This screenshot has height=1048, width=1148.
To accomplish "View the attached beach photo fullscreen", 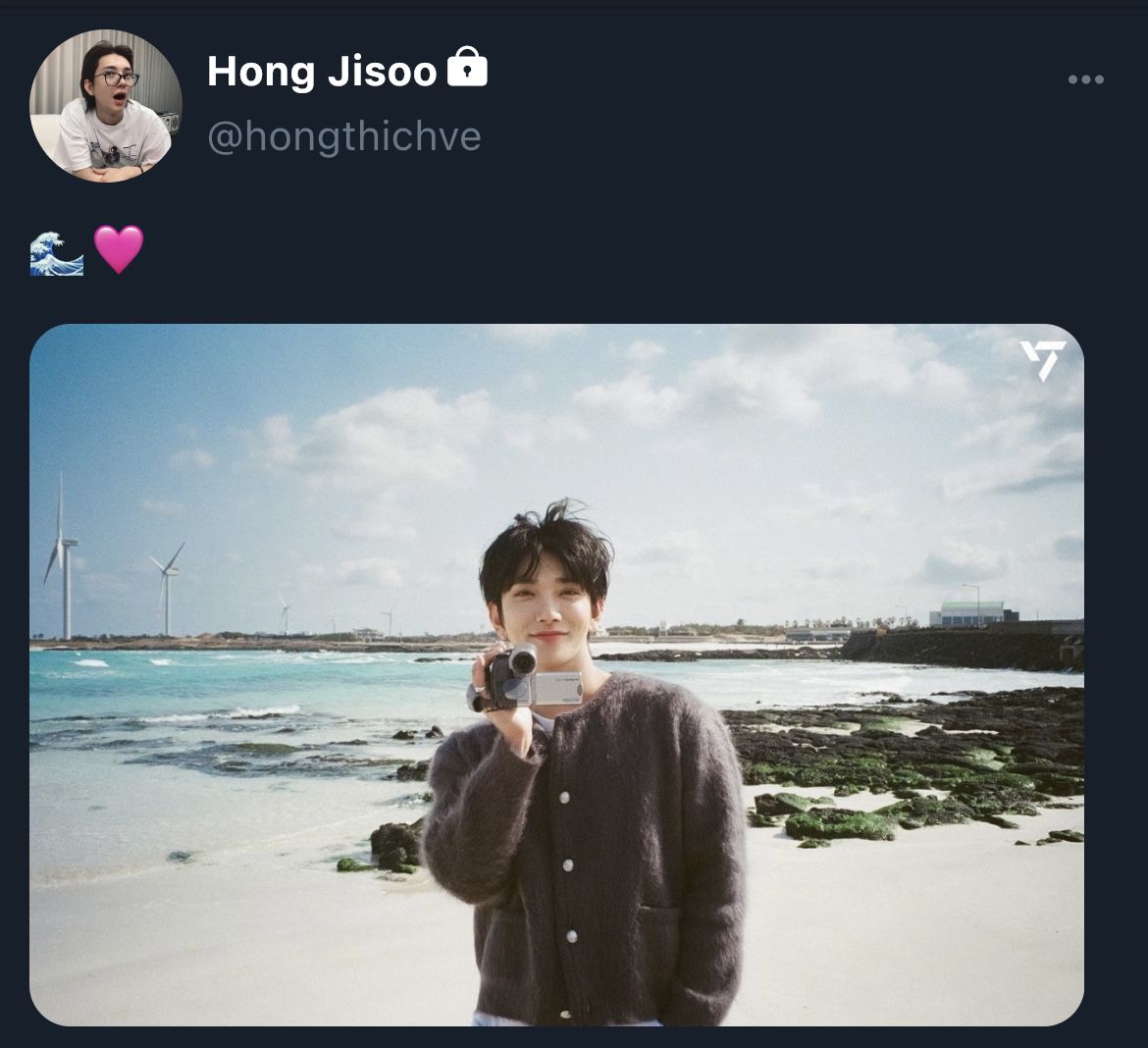I will (556, 674).
